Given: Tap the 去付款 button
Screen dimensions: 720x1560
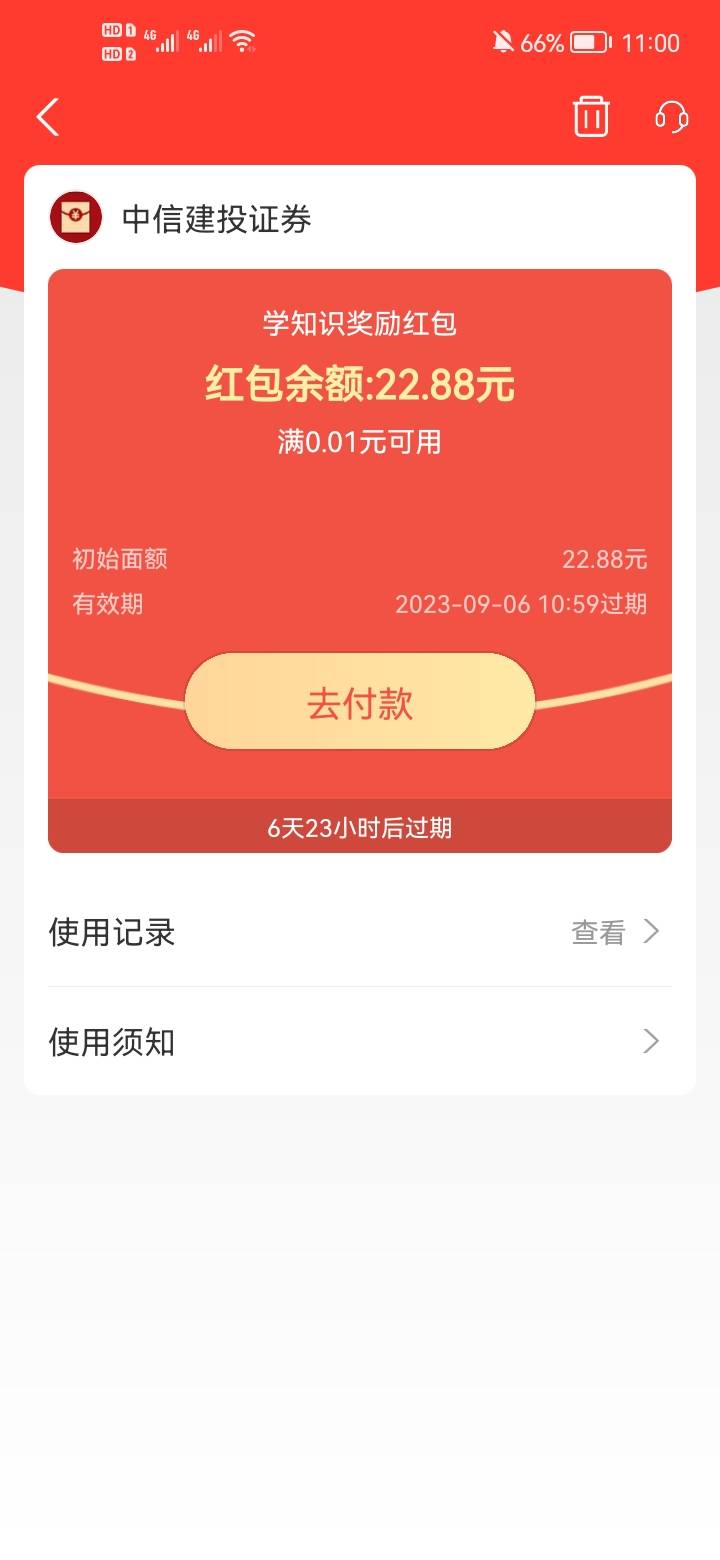Looking at the screenshot, I should point(360,702).
